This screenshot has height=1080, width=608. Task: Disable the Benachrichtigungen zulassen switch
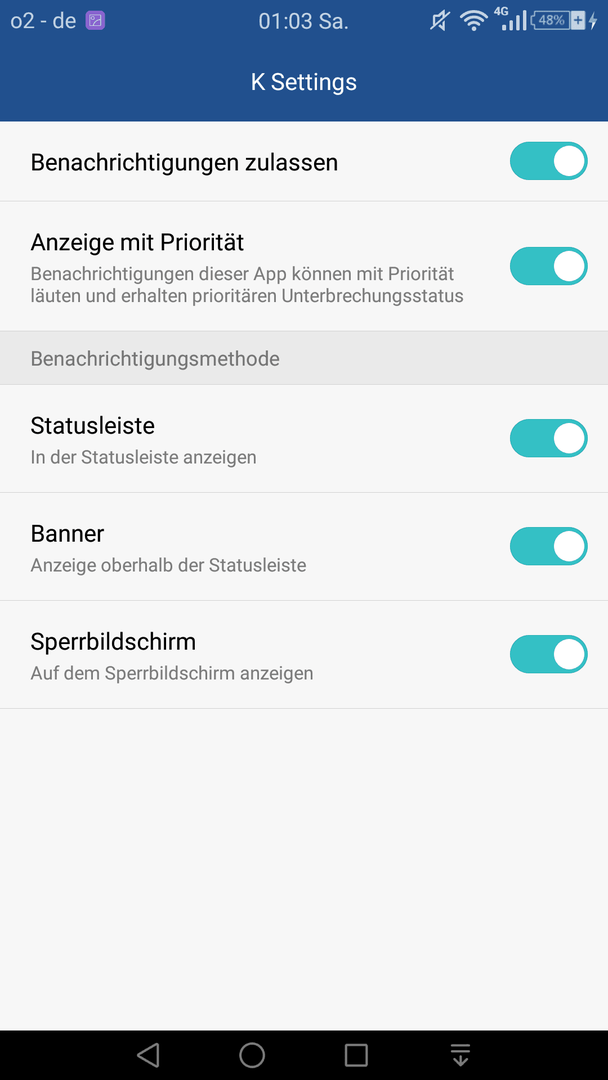tap(548, 161)
